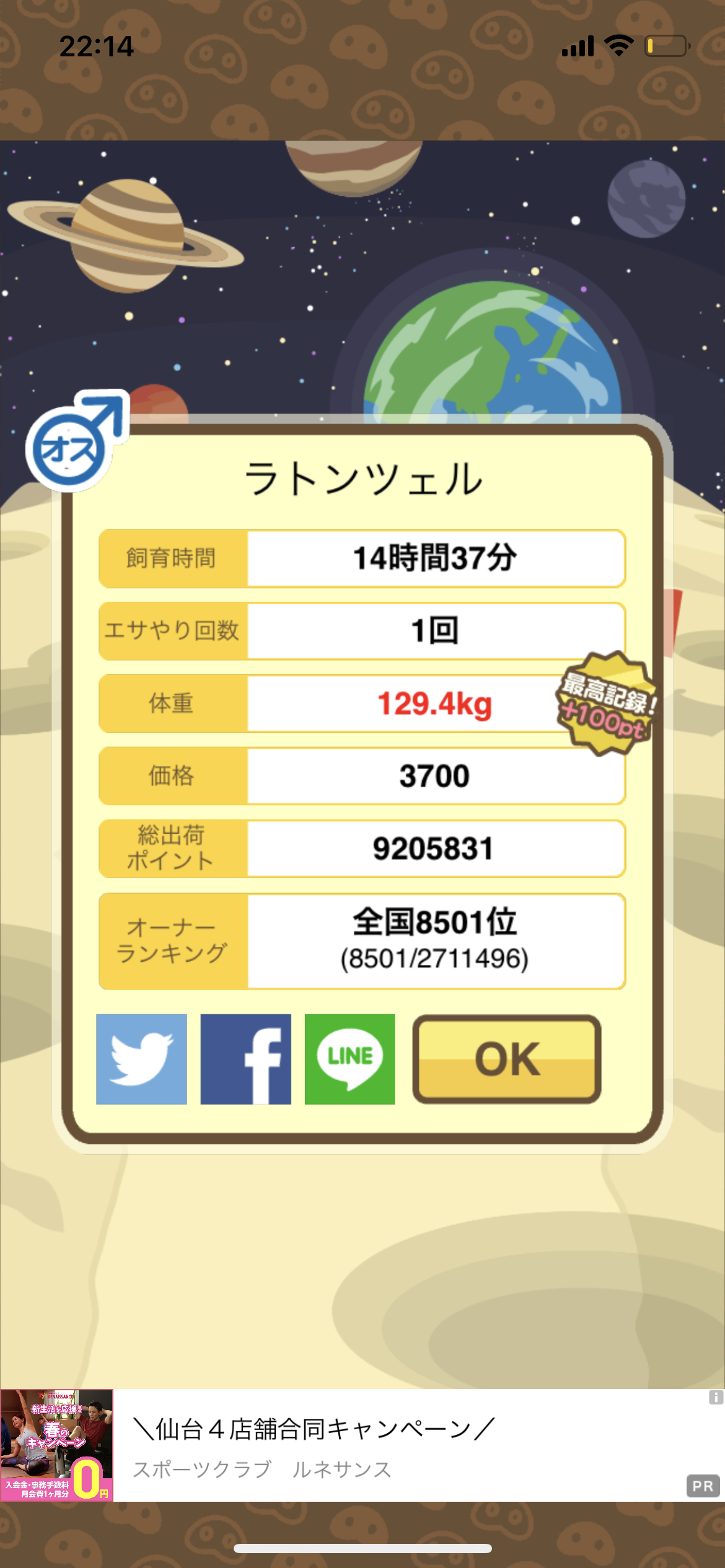Viewport: 725px width, 1568px height.
Task: Share the result via LINE
Action: (349, 1059)
